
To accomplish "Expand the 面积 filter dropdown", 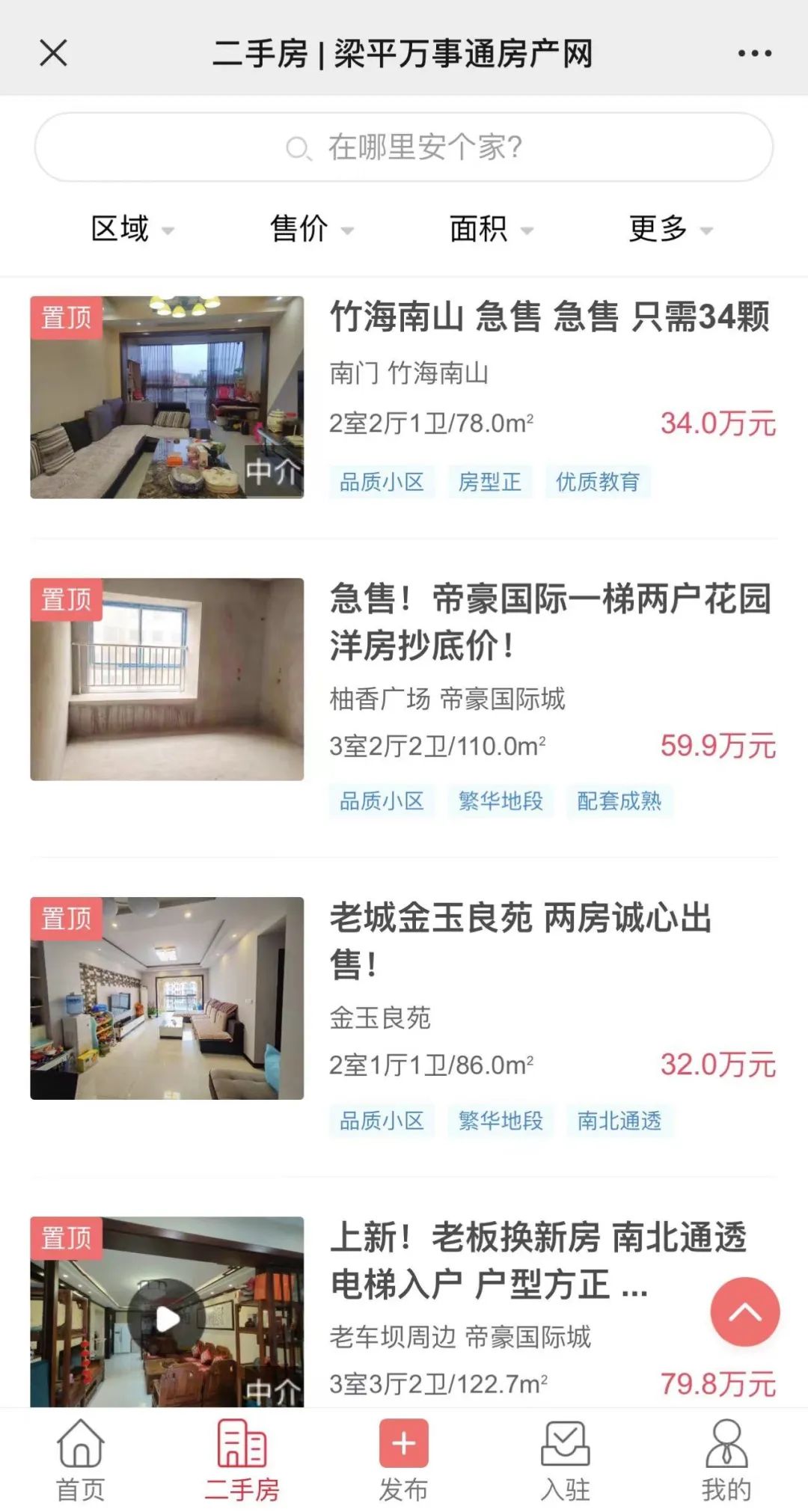I will click(x=490, y=229).
